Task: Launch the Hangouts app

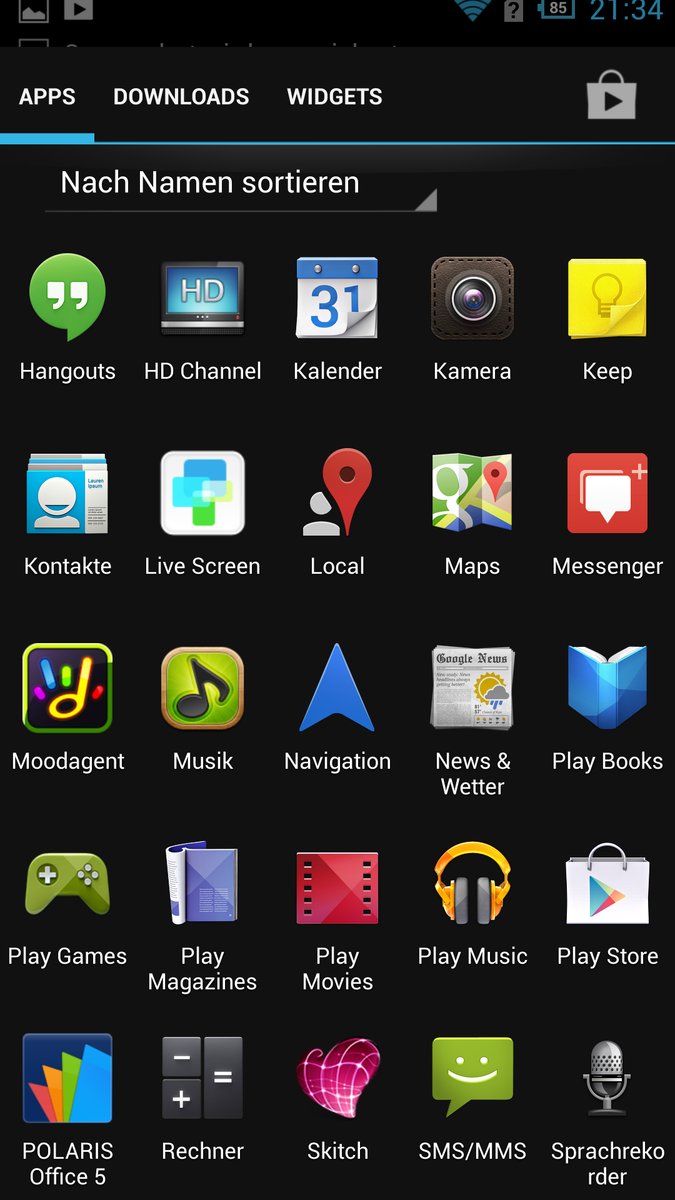Action: [x=68, y=299]
